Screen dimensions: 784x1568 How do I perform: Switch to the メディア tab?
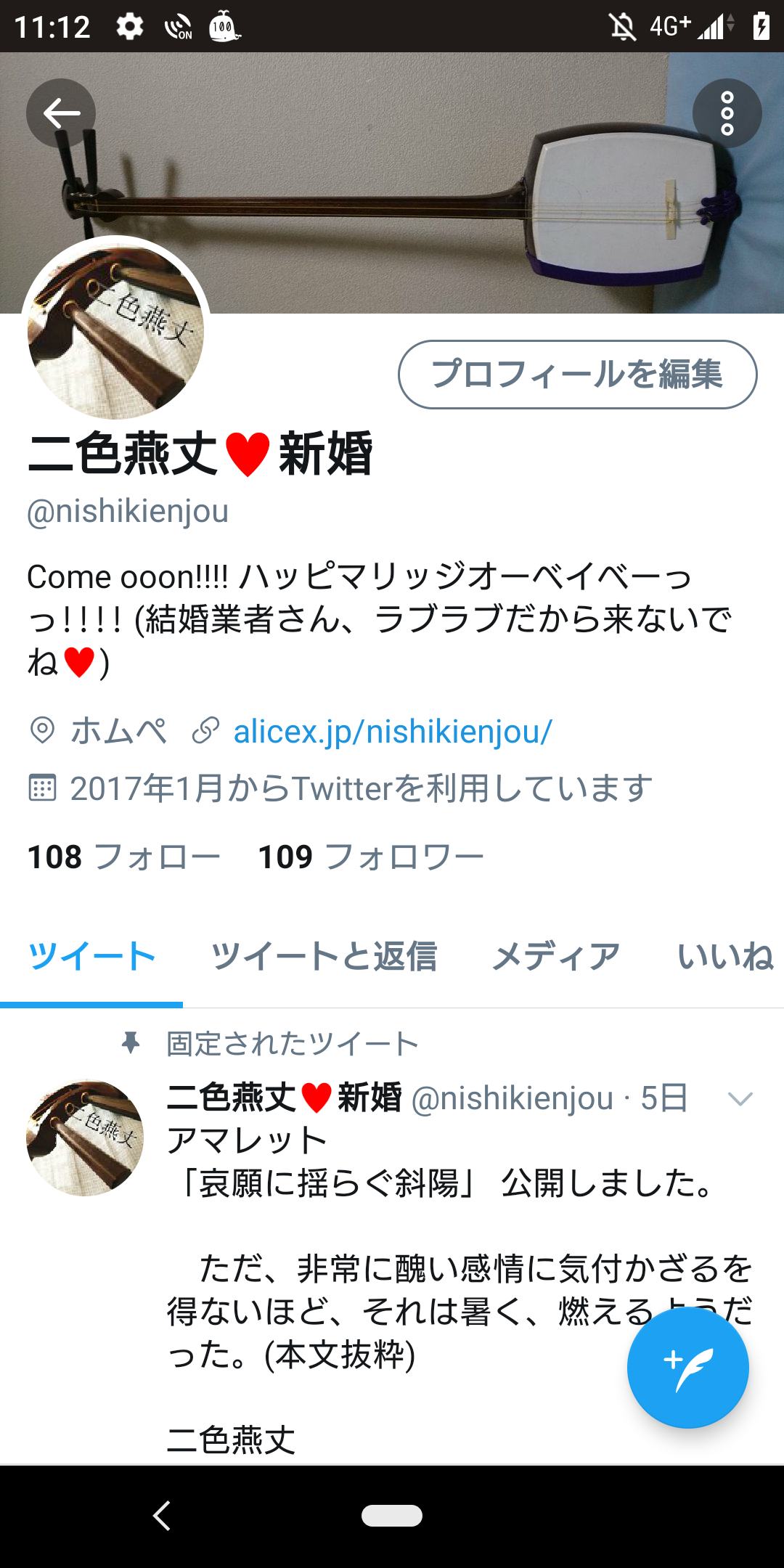click(x=556, y=956)
